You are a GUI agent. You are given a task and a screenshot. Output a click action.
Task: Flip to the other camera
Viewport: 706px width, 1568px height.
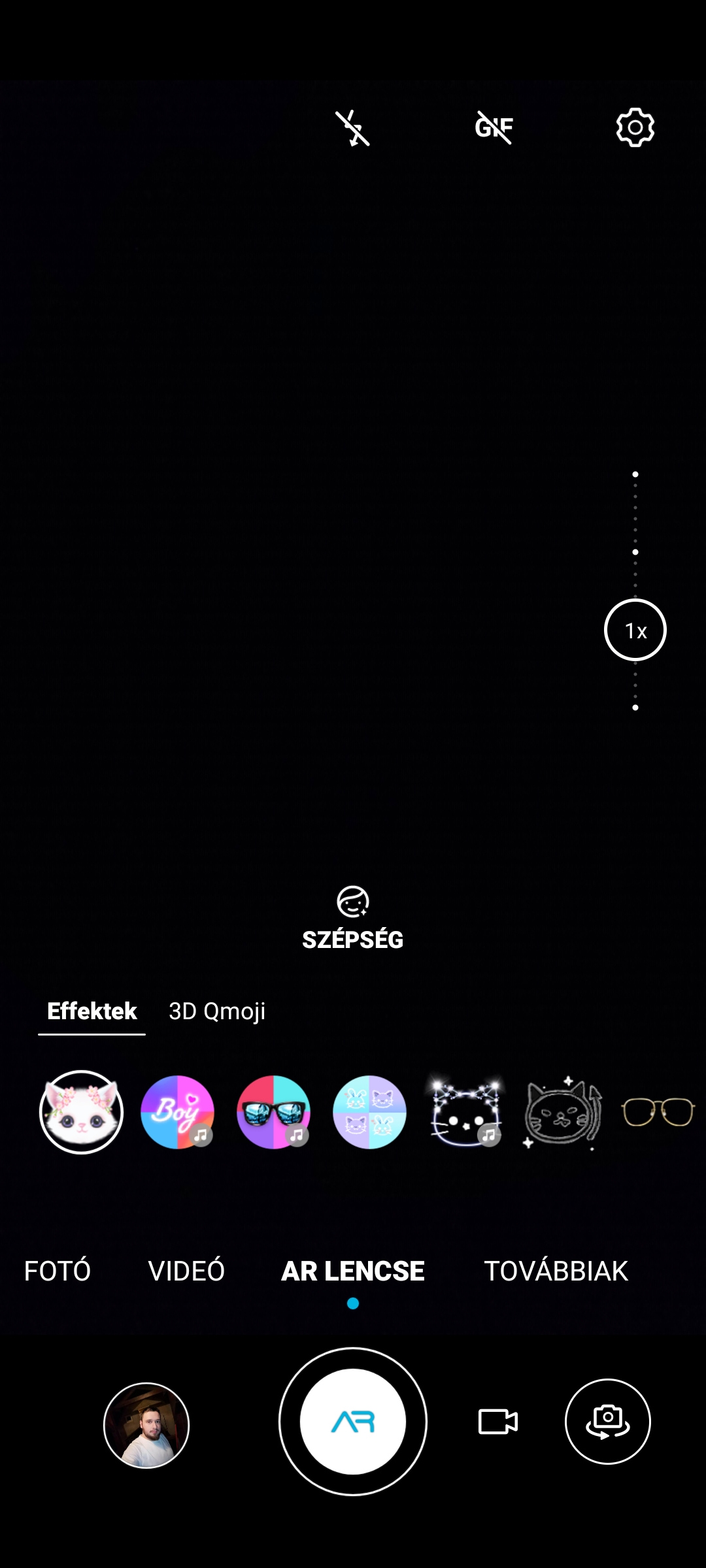pyautogui.click(x=608, y=1422)
